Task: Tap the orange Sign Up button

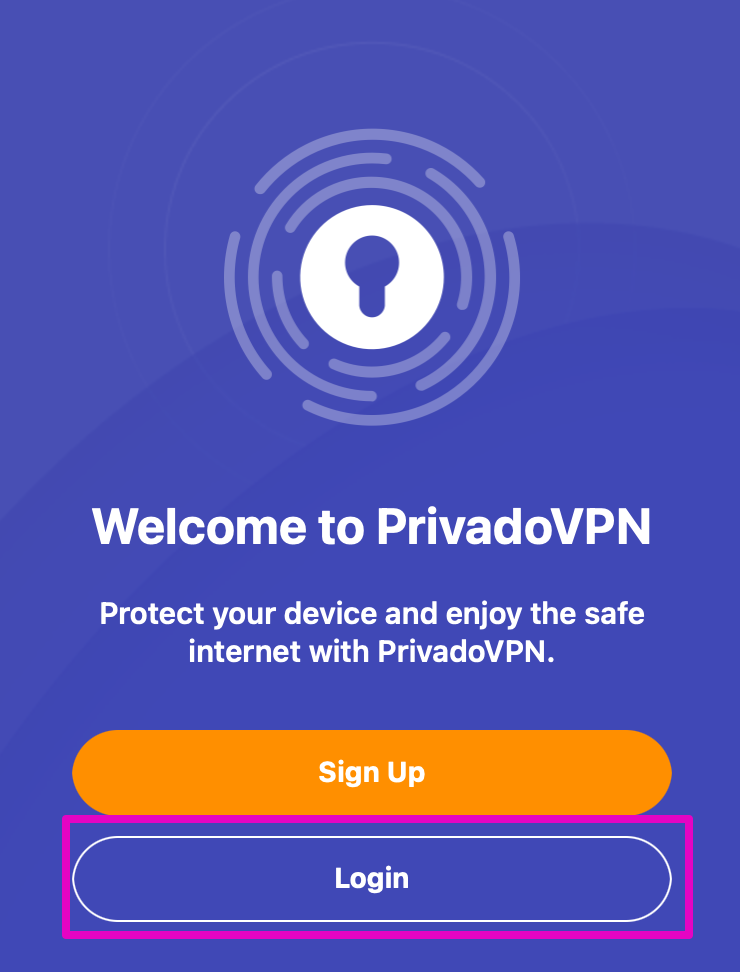Action: [371, 772]
